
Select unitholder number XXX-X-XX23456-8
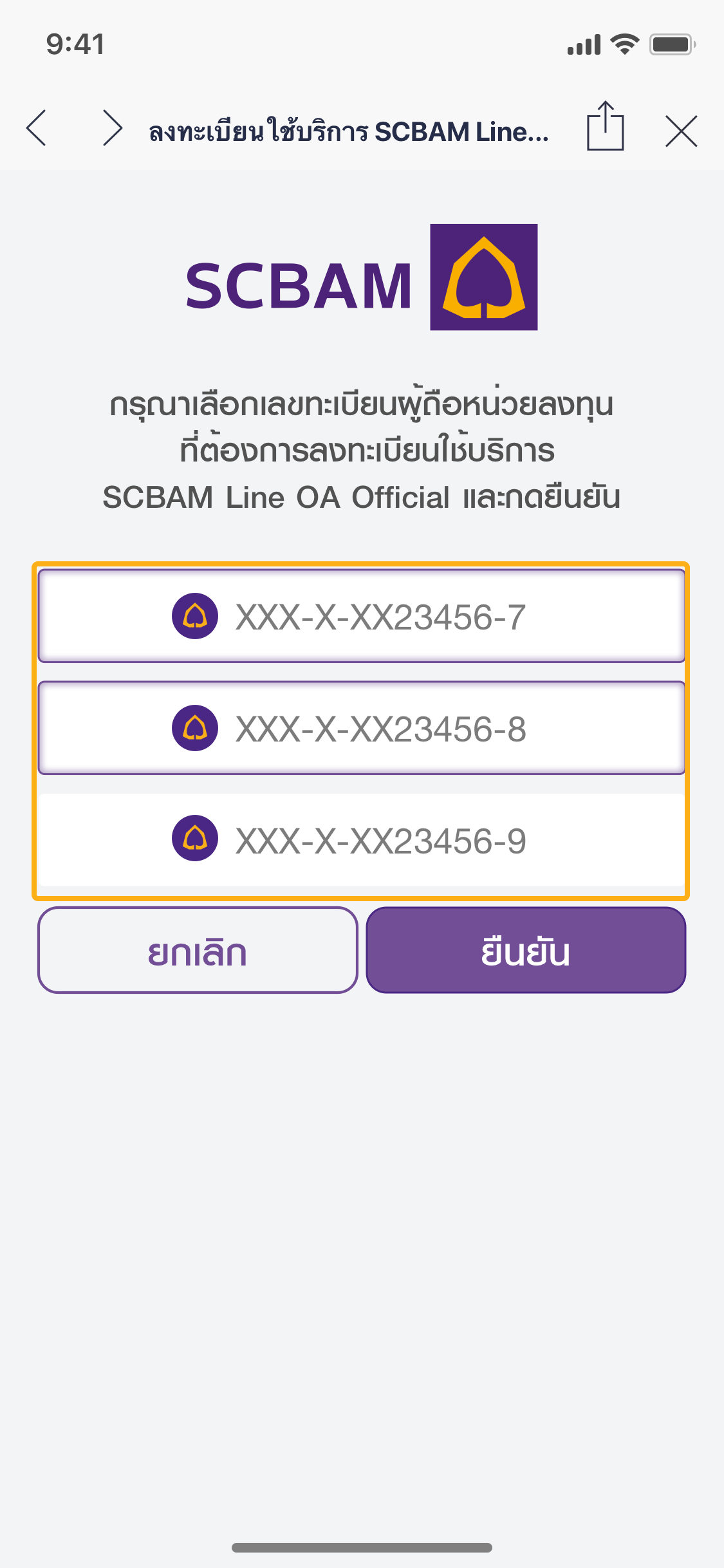(362, 728)
